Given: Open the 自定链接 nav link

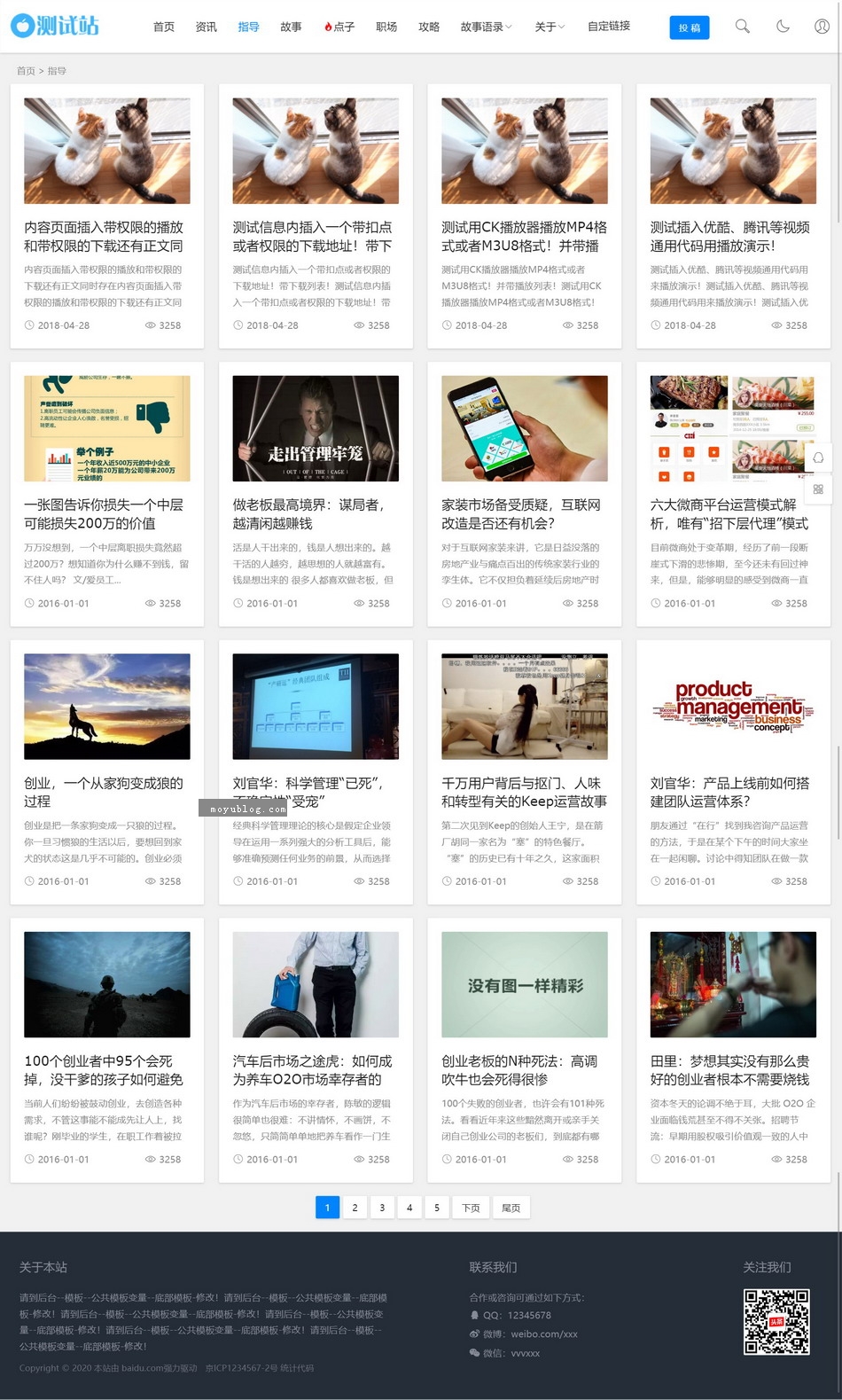Looking at the screenshot, I should (609, 27).
